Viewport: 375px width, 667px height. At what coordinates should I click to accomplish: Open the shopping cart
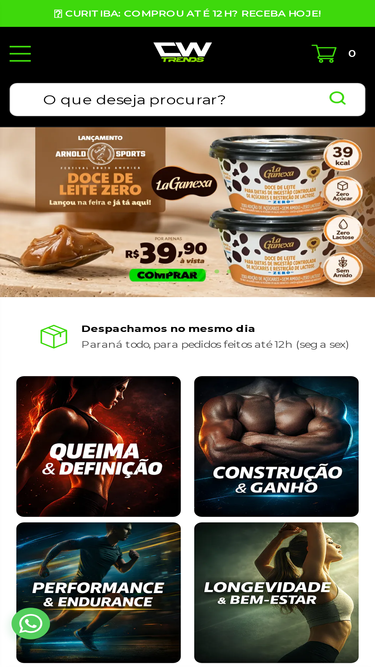pos(324,54)
